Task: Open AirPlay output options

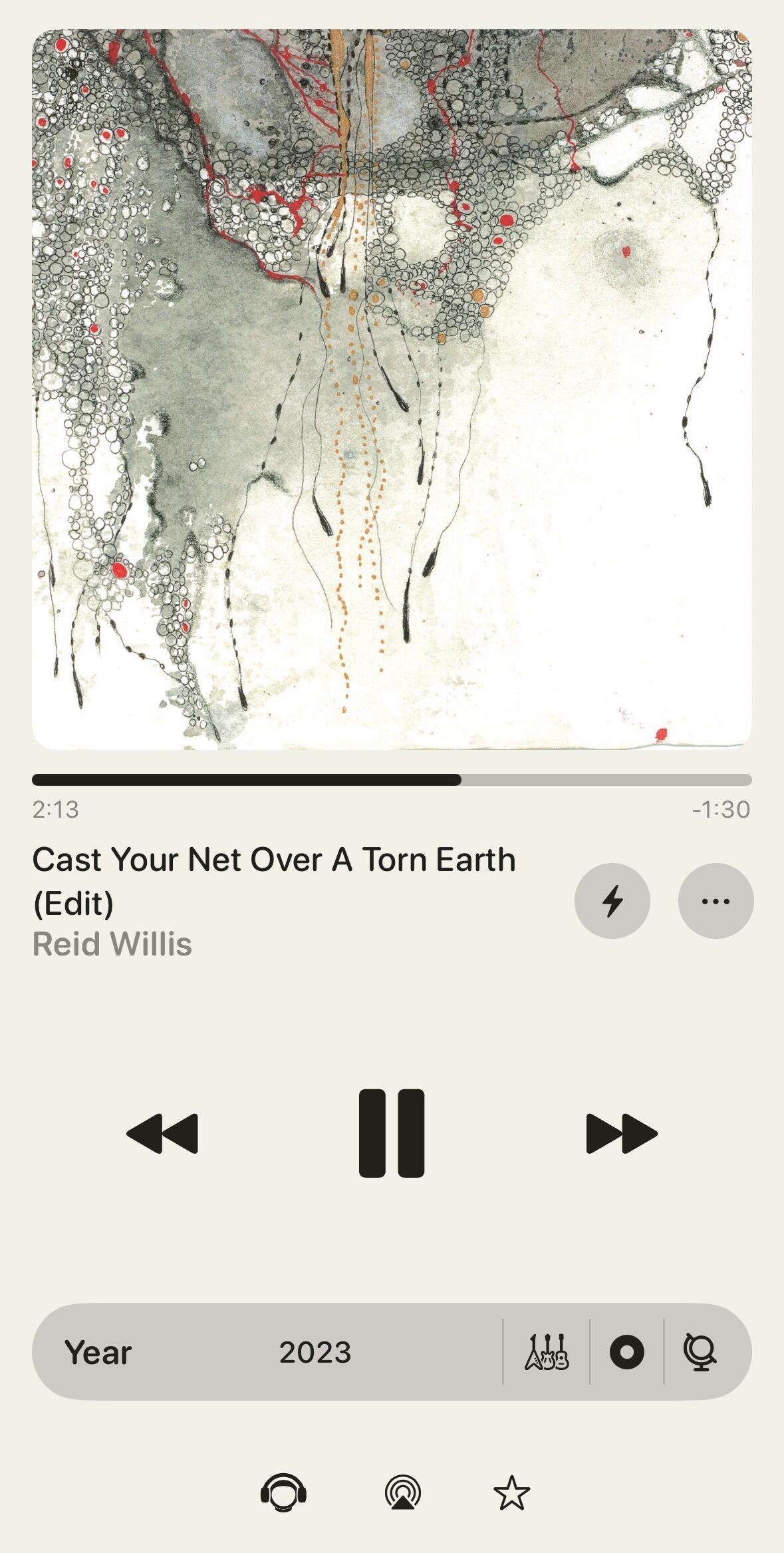Action: point(403,1492)
